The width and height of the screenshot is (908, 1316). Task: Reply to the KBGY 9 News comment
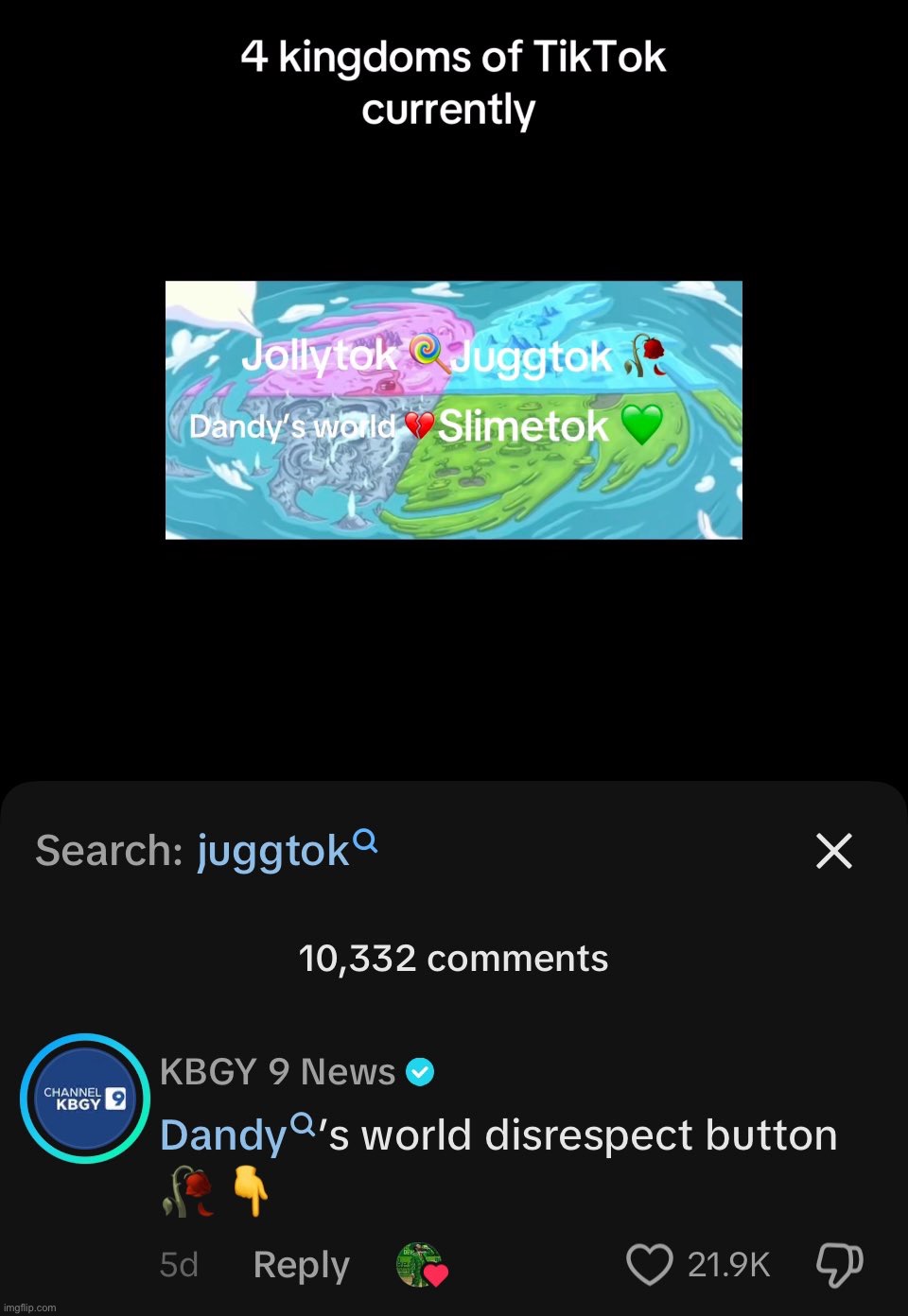click(301, 1265)
